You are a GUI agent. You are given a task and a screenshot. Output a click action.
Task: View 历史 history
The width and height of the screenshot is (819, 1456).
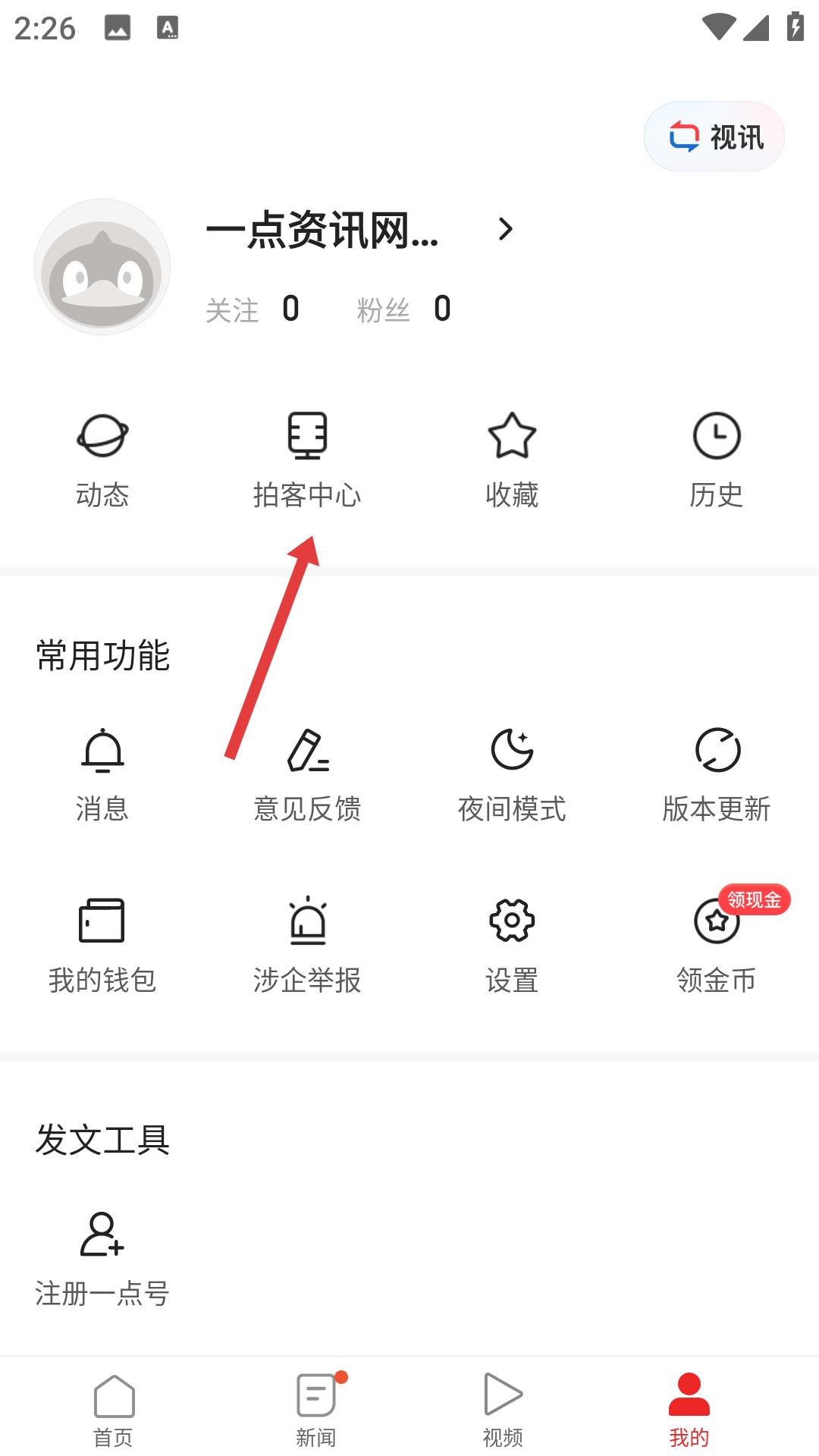pyautogui.click(x=717, y=460)
